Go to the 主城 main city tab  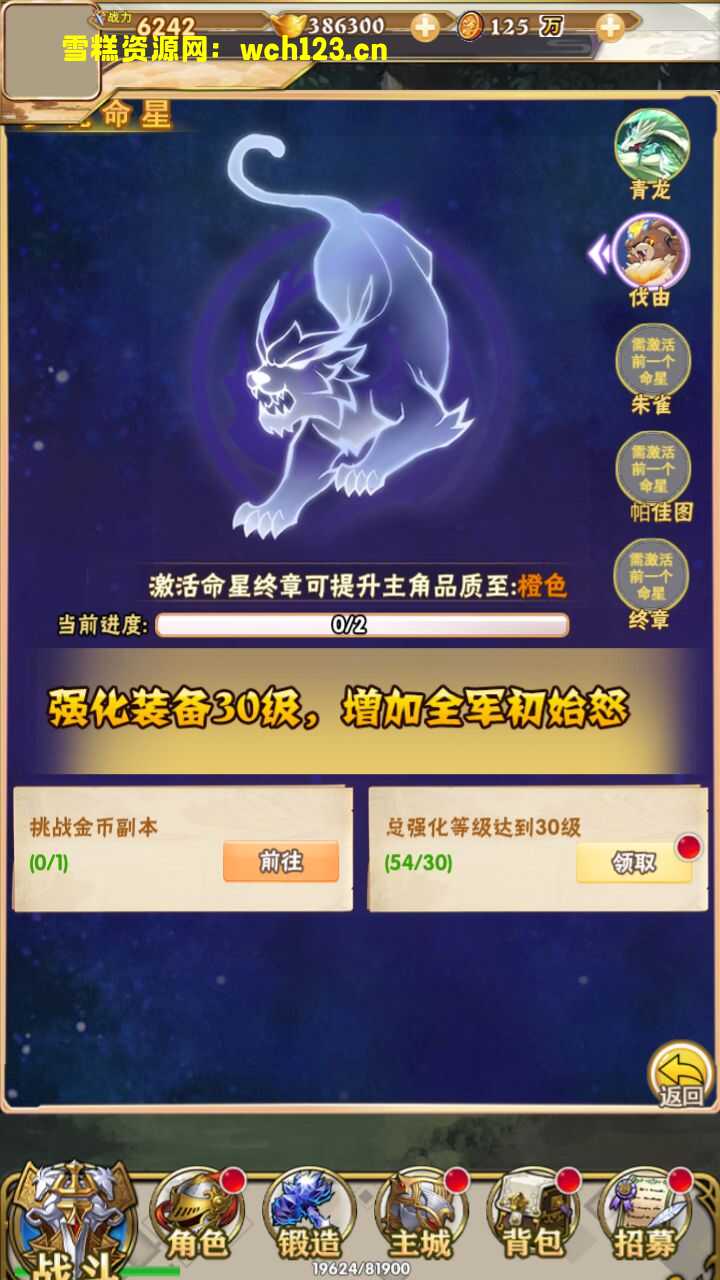coord(421,1217)
